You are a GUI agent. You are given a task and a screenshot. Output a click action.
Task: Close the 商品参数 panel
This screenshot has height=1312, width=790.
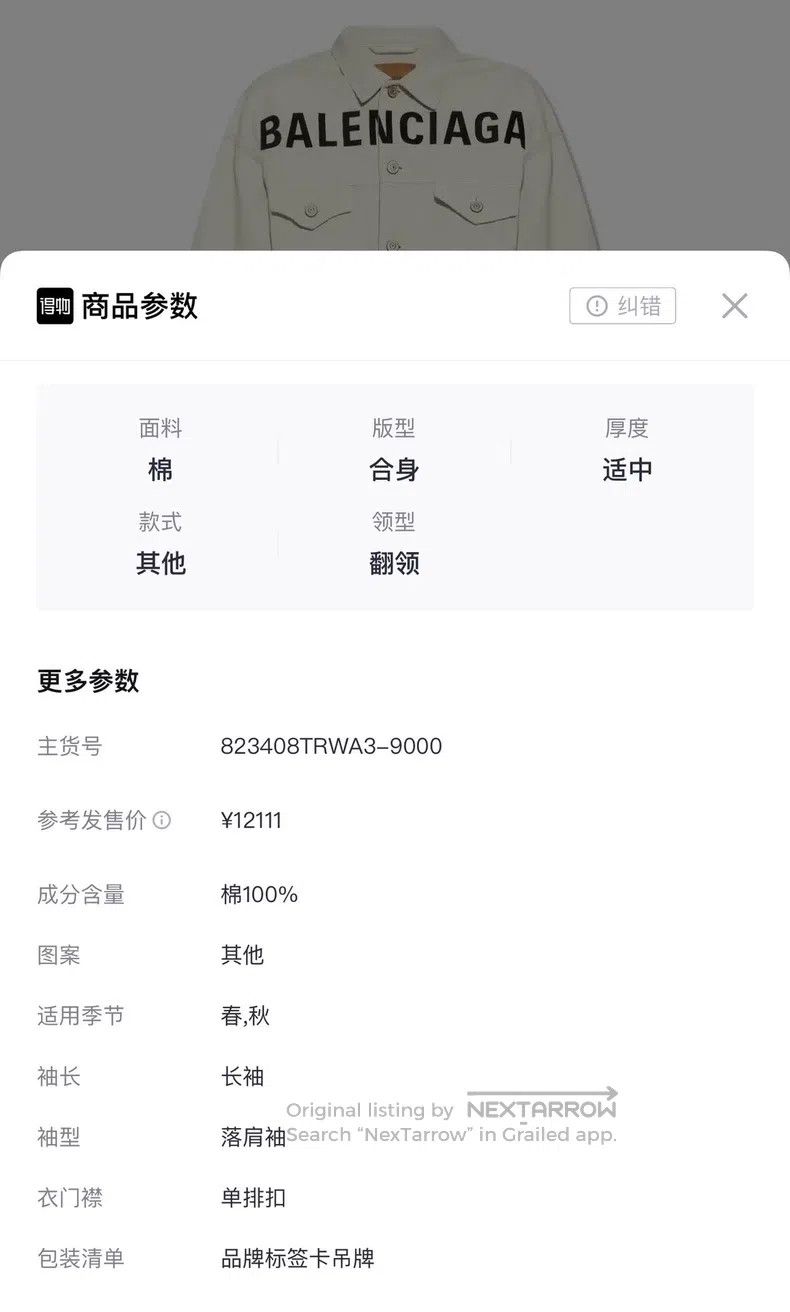735,306
